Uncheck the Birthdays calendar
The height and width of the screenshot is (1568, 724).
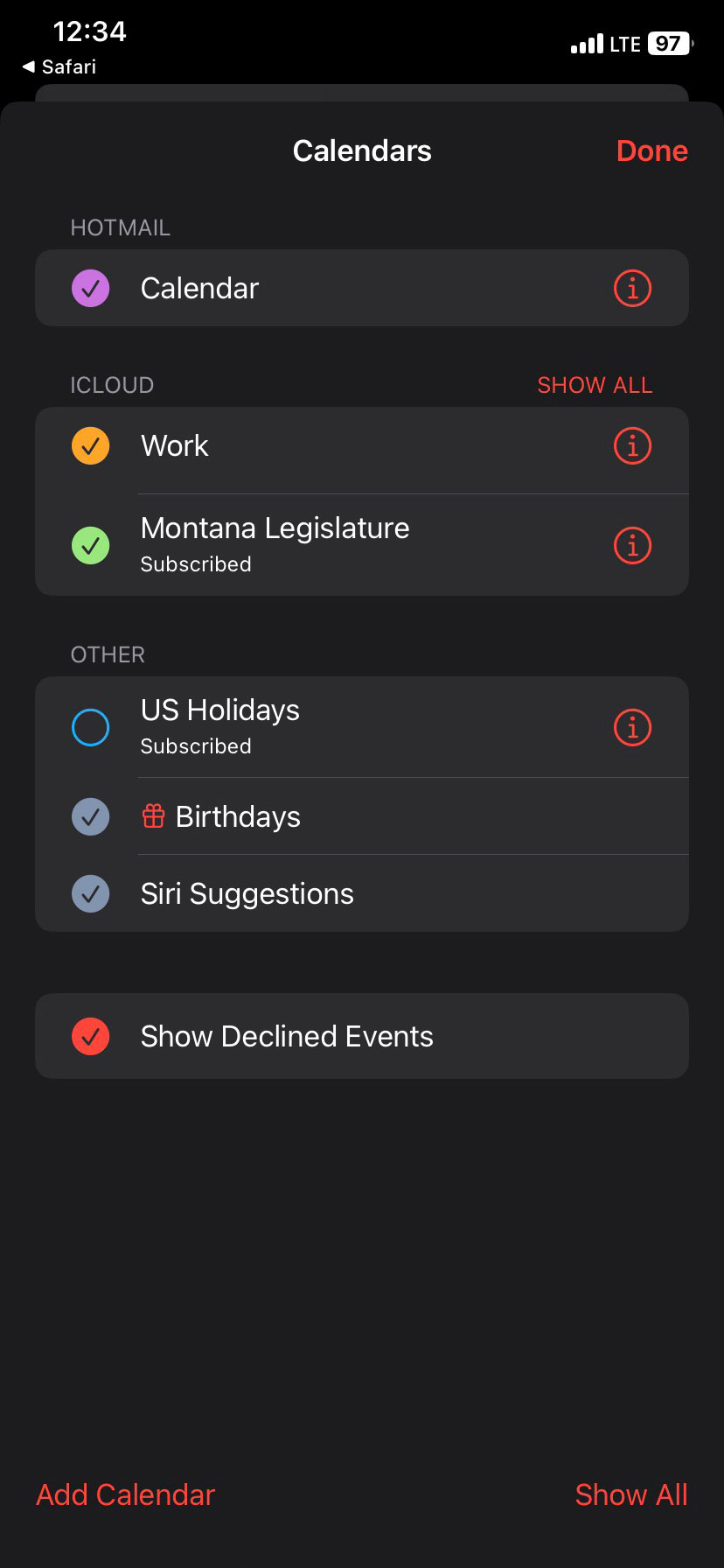90,816
